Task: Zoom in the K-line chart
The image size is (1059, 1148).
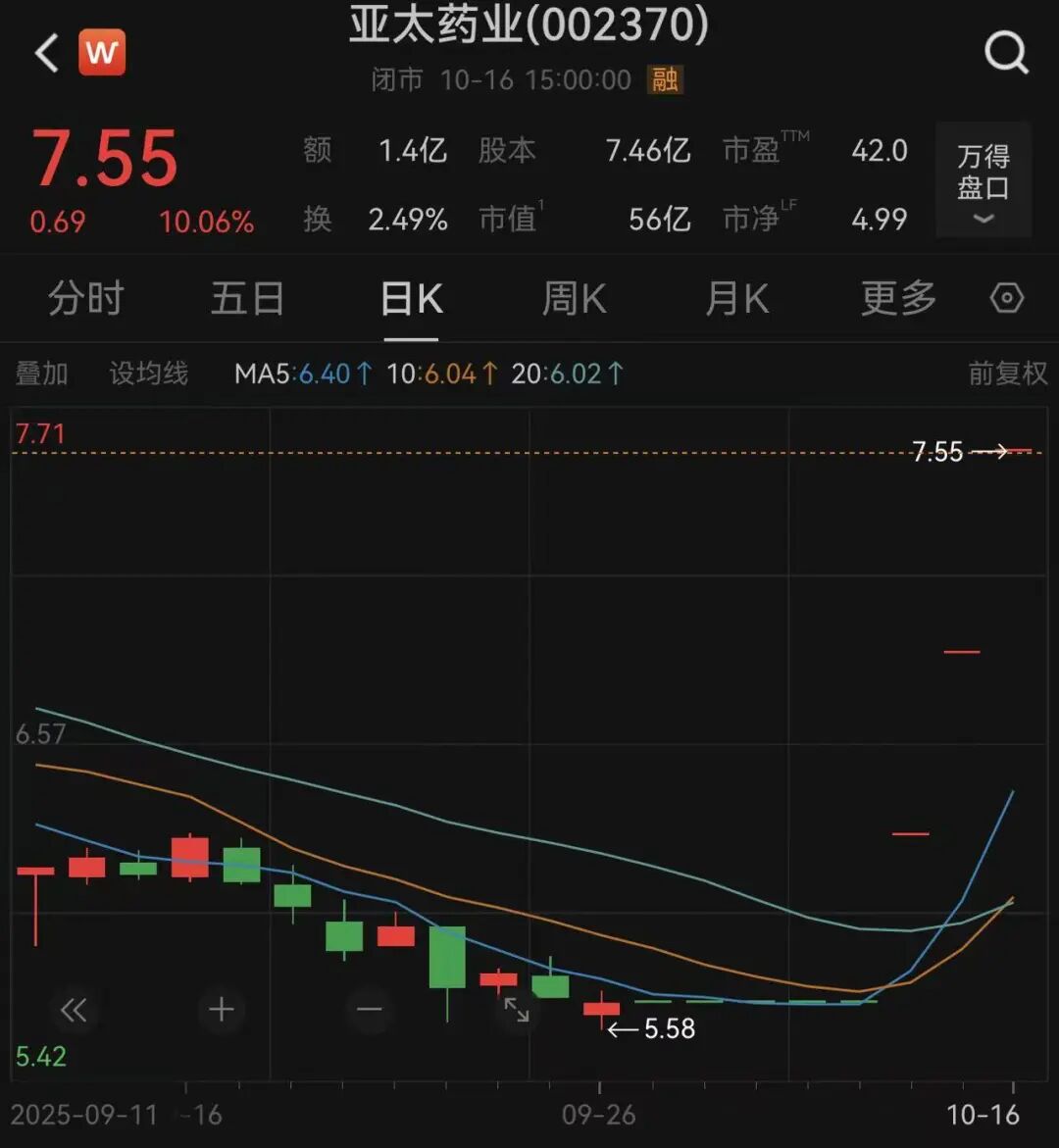Action: point(222,1010)
